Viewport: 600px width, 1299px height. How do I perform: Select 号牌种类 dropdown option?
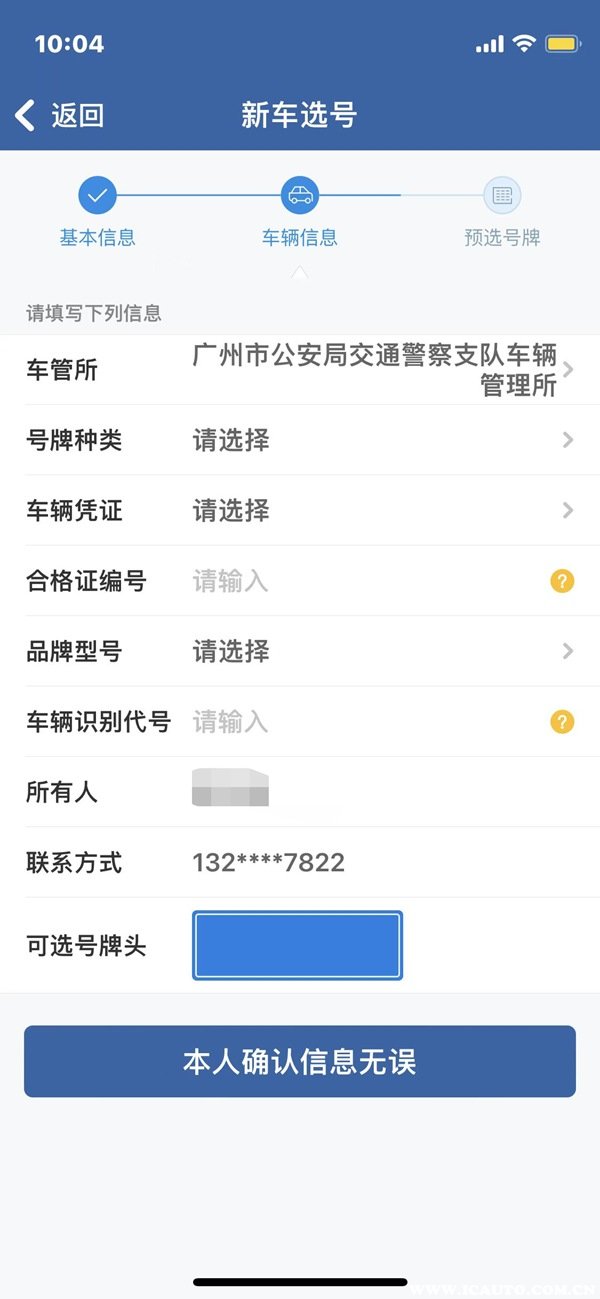[x=380, y=440]
